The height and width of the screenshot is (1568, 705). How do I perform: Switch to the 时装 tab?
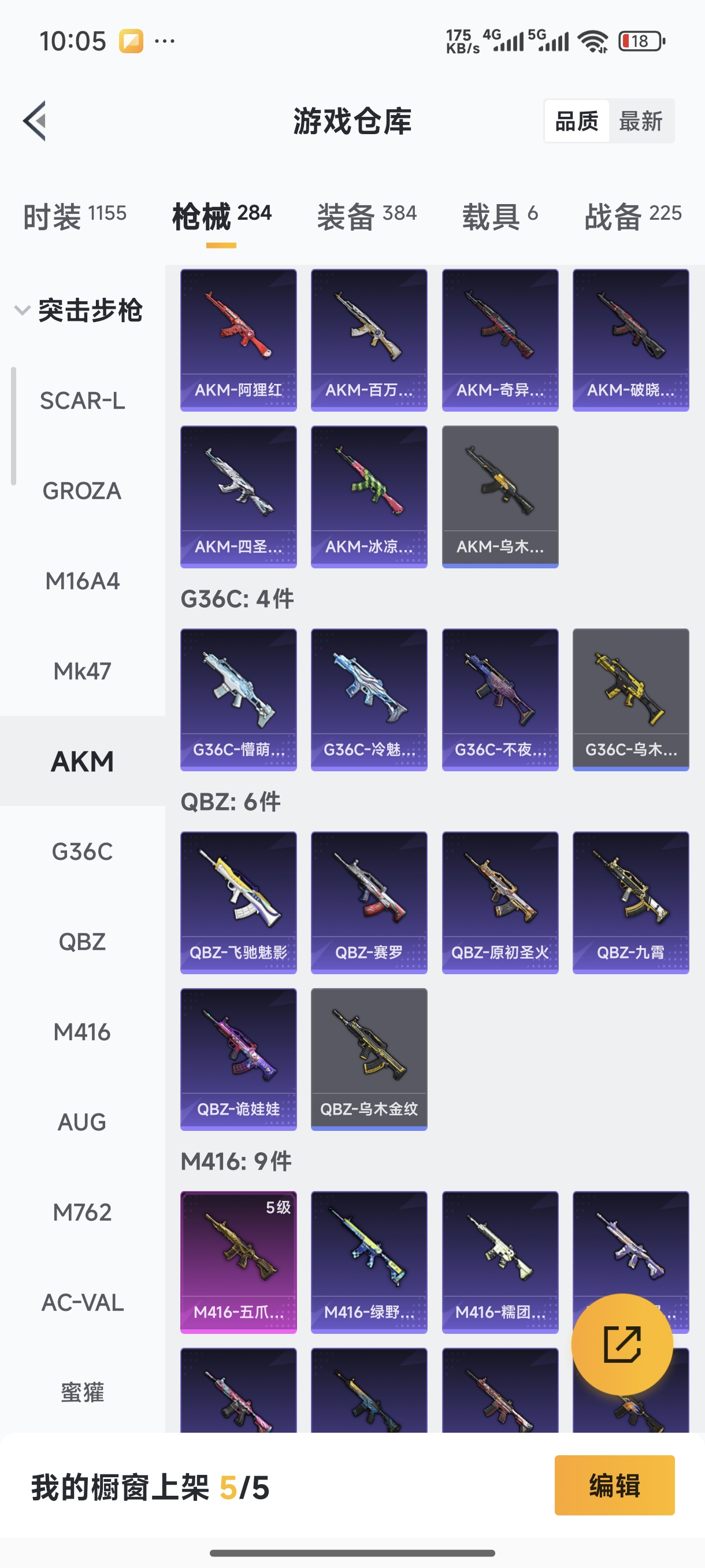coord(75,216)
